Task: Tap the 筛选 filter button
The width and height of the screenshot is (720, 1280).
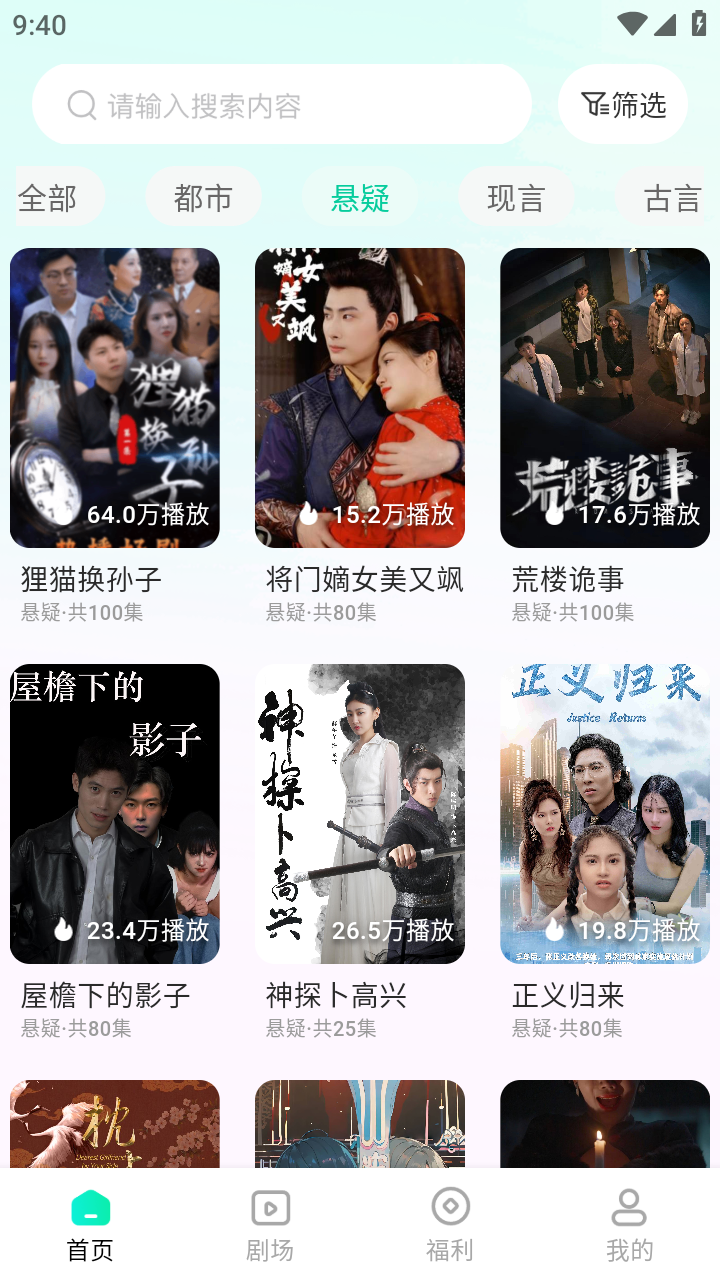Action: (x=622, y=103)
